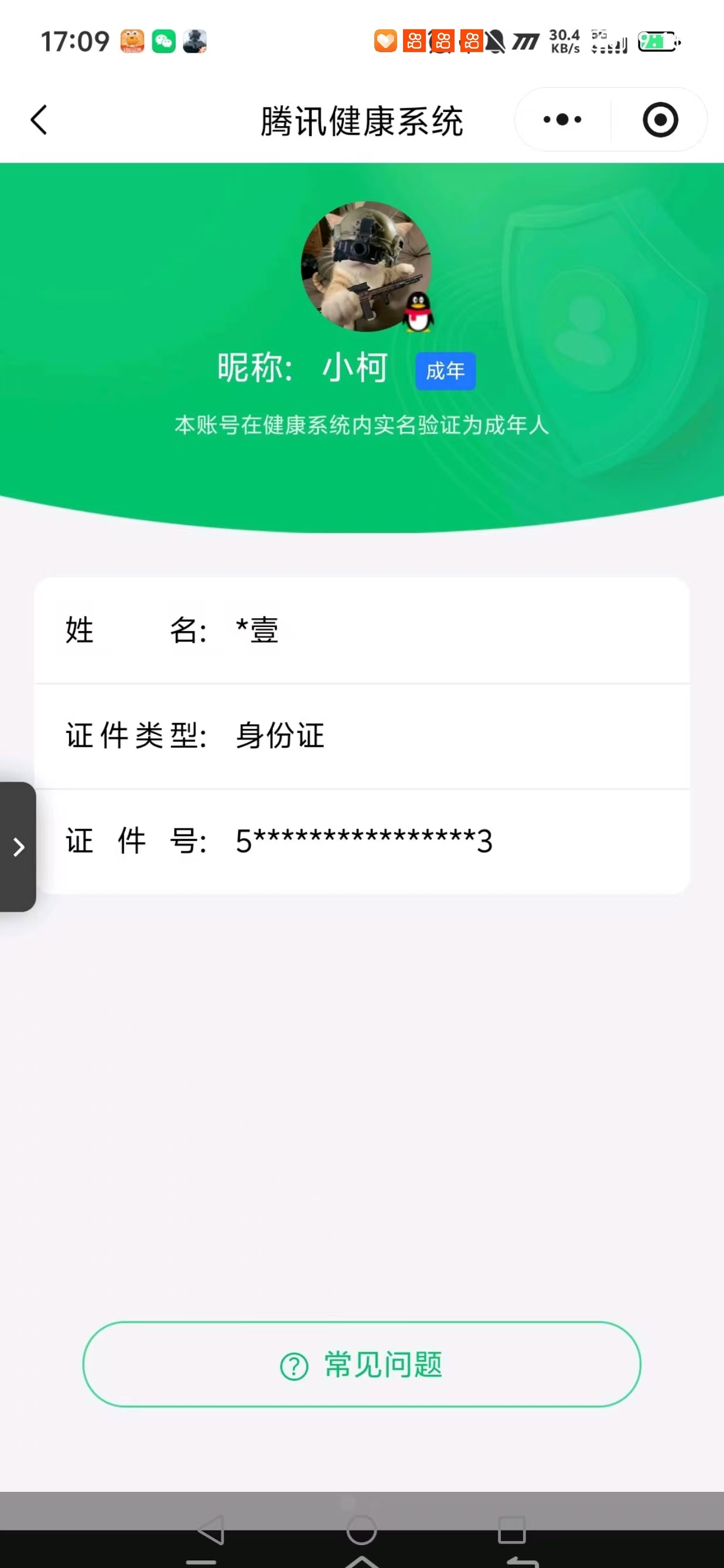This screenshot has height=1568, width=724.
Task: Tap the blue 成年 adult status badge
Action: click(445, 370)
